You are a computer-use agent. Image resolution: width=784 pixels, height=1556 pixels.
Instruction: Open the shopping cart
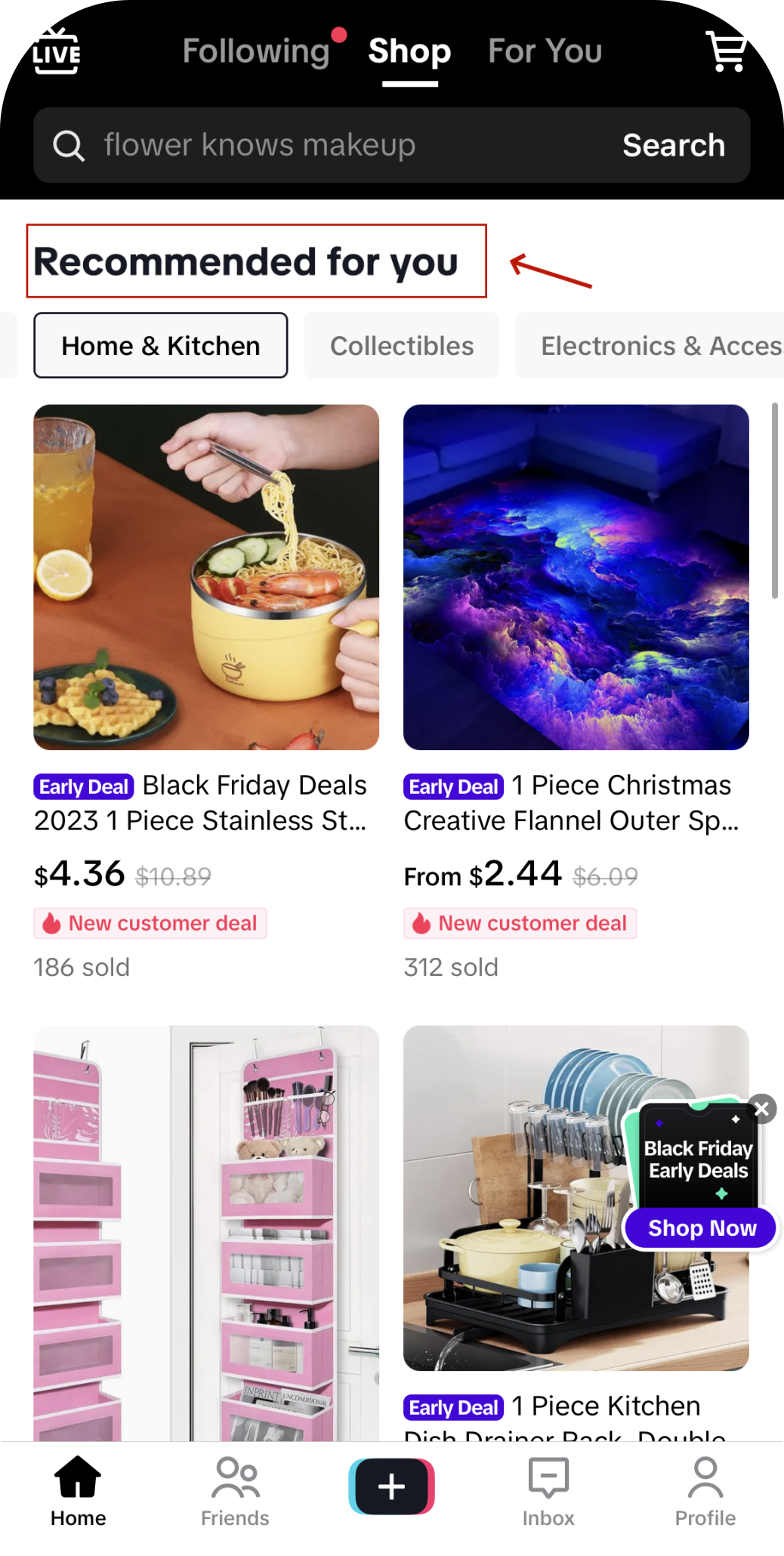[726, 51]
